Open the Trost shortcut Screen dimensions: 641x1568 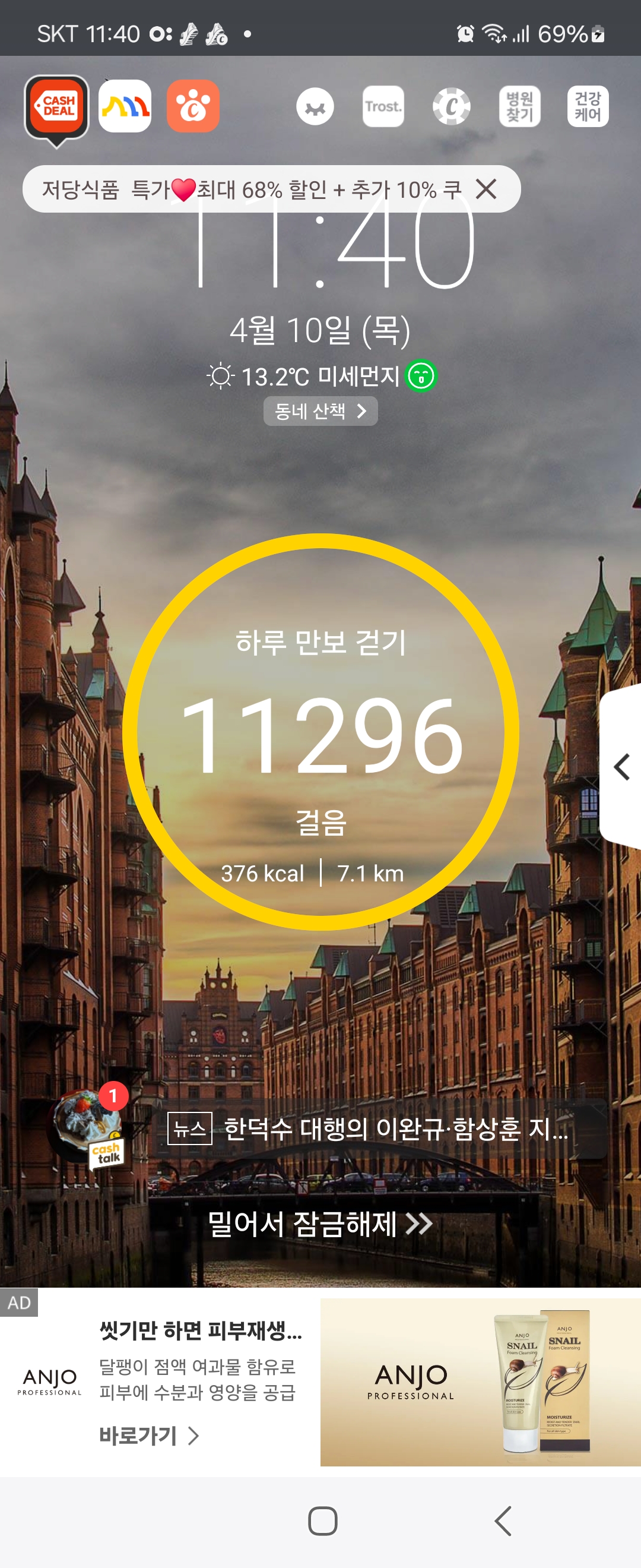[383, 106]
